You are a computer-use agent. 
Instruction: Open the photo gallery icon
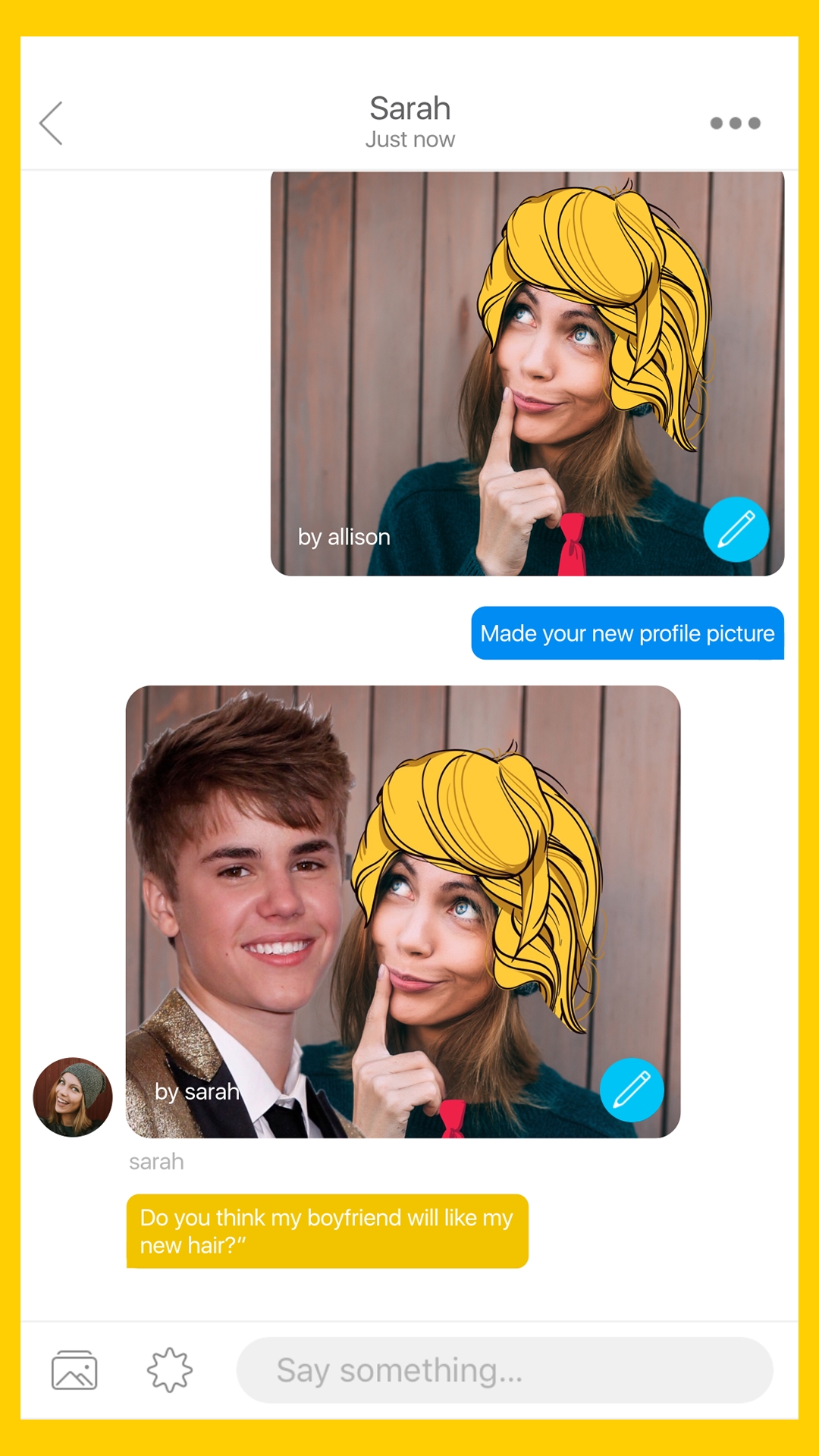74,1370
